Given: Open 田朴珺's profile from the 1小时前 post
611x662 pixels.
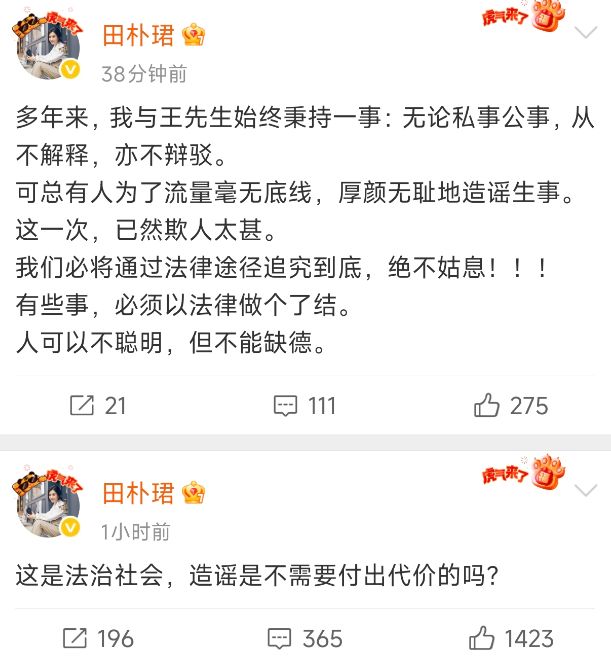Looking at the screenshot, I should point(139,493).
